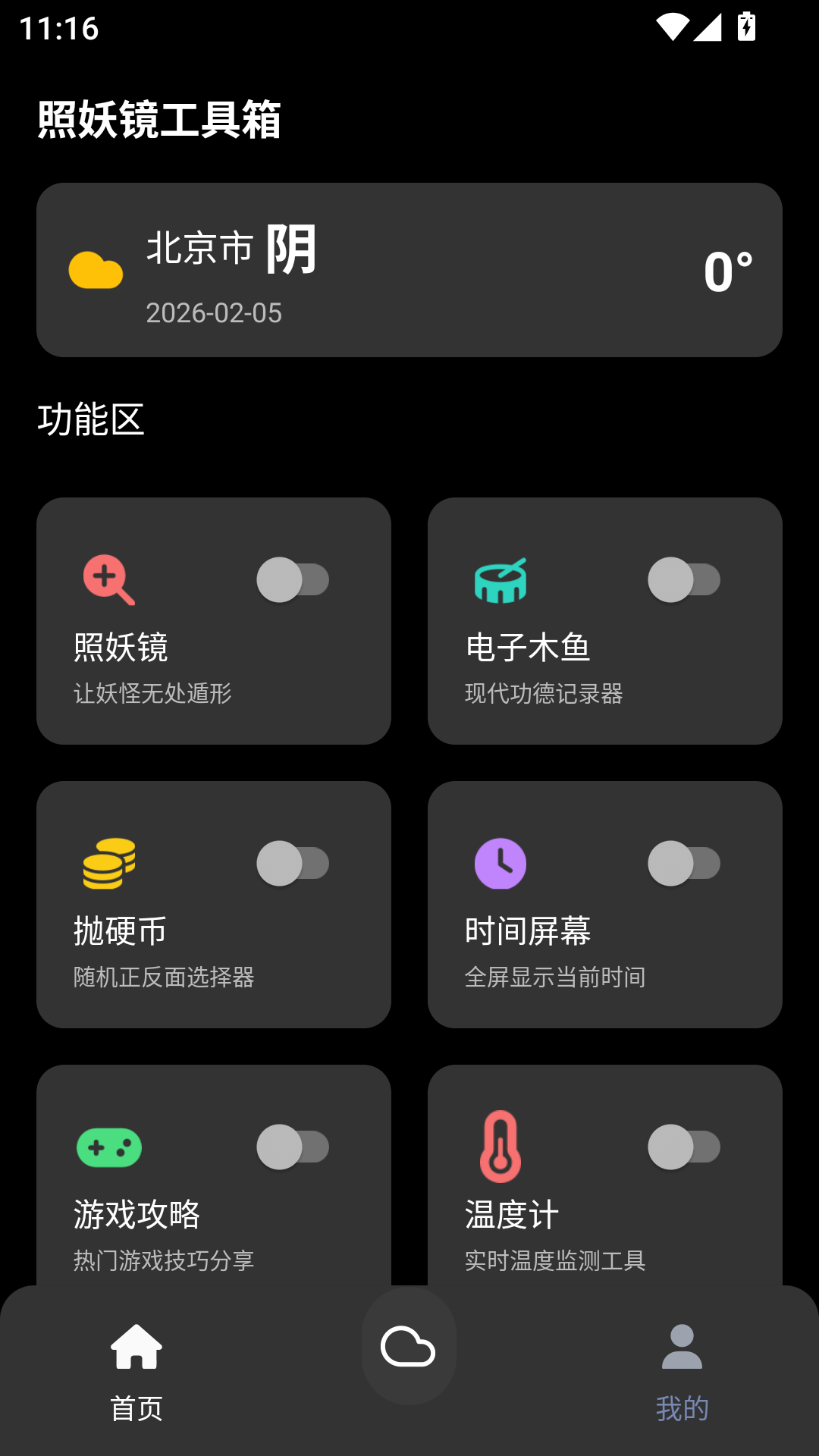Enable the 照妖镜 feature toggle
The height and width of the screenshot is (1456, 819).
click(293, 579)
